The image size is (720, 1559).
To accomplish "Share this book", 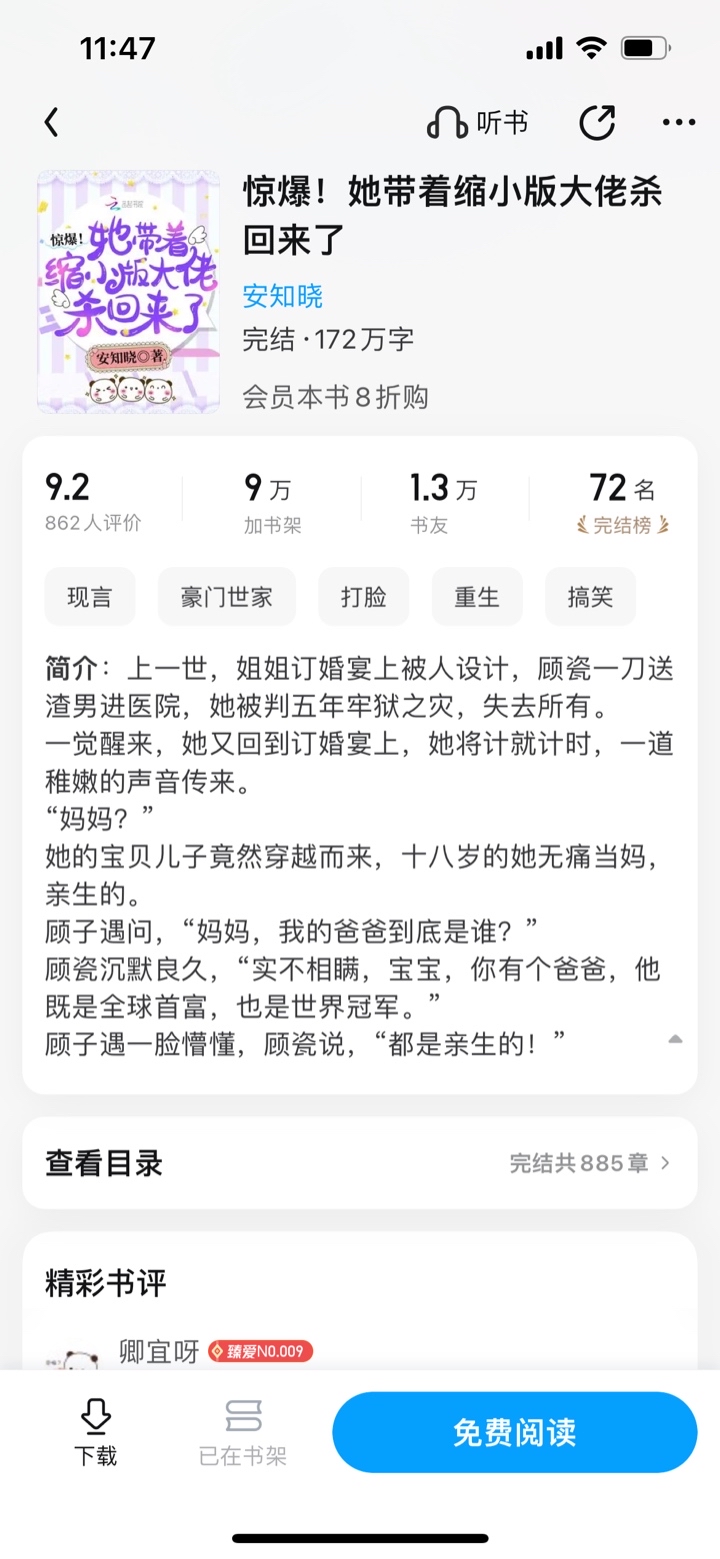I will pyautogui.click(x=597, y=123).
